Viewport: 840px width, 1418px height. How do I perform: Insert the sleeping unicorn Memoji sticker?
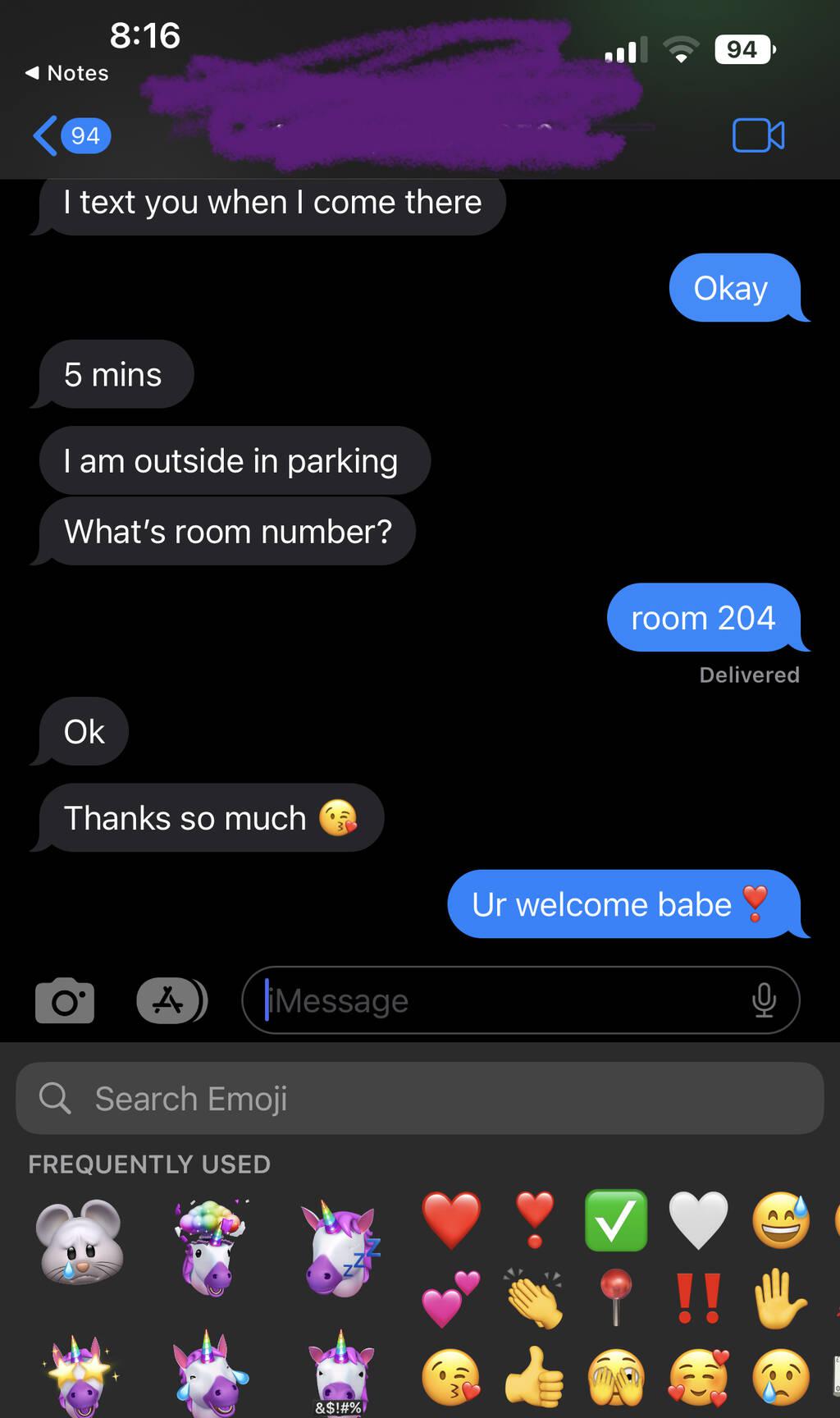point(340,1247)
